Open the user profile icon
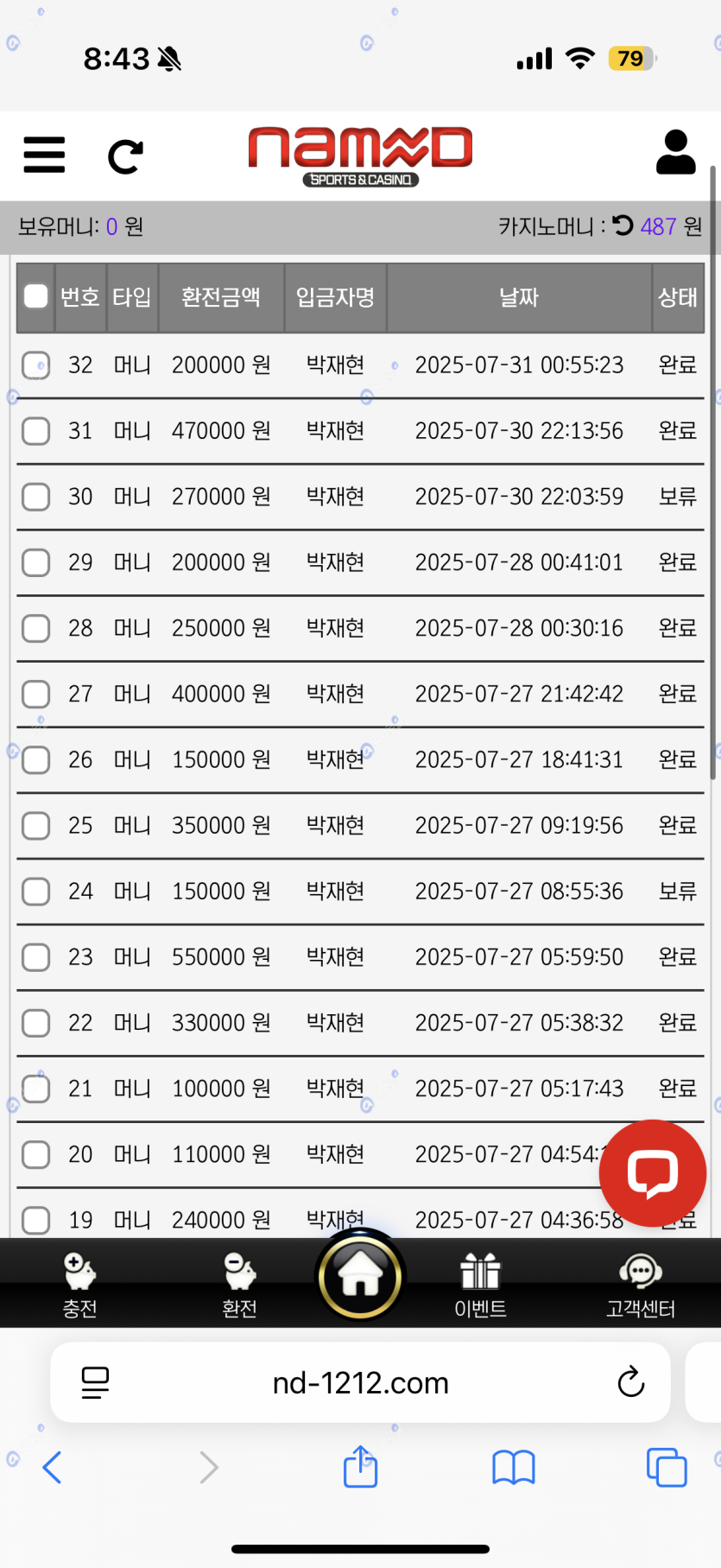The height and width of the screenshot is (1568, 721). (x=675, y=153)
